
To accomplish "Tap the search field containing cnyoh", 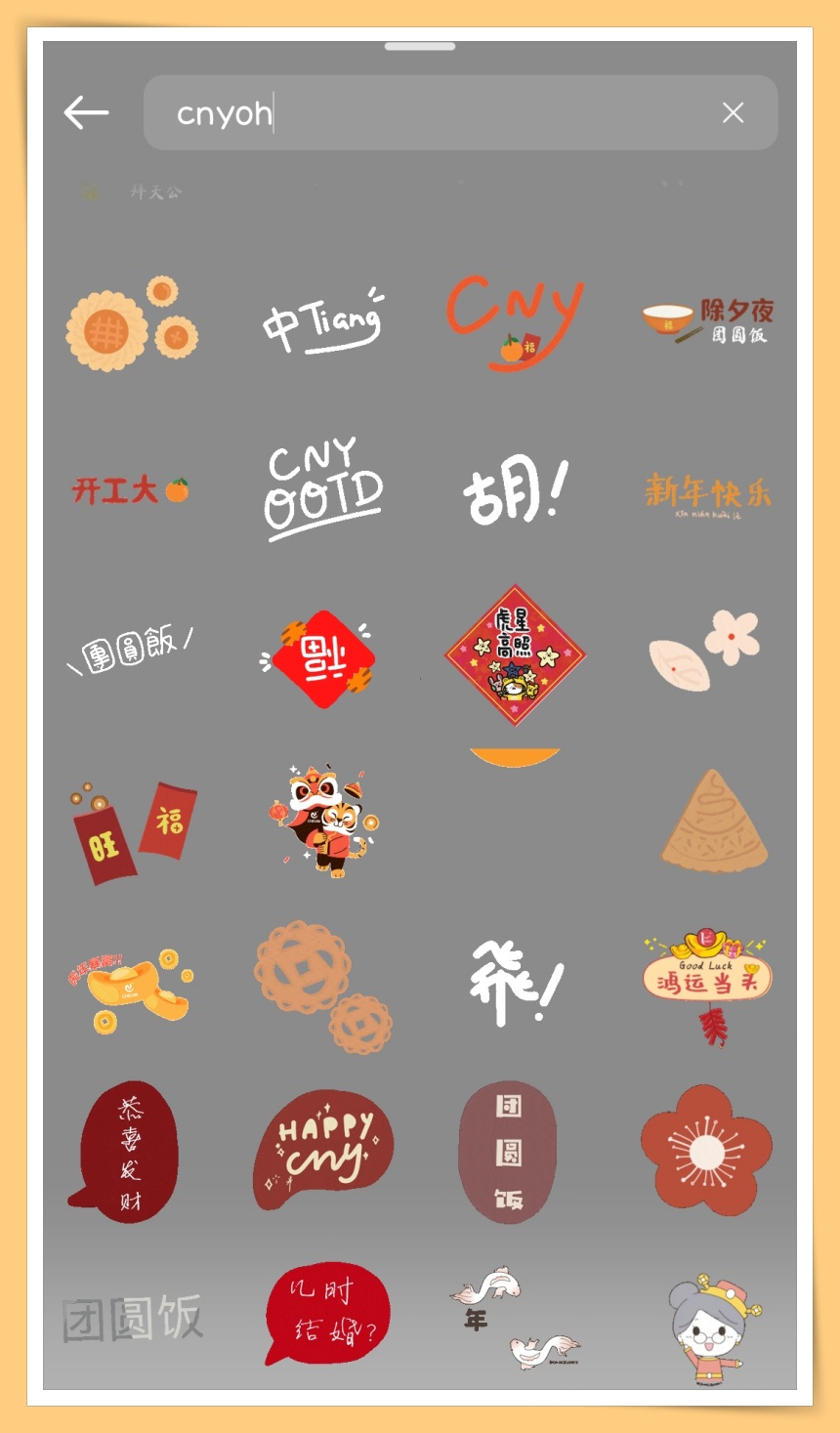I will click(x=430, y=113).
